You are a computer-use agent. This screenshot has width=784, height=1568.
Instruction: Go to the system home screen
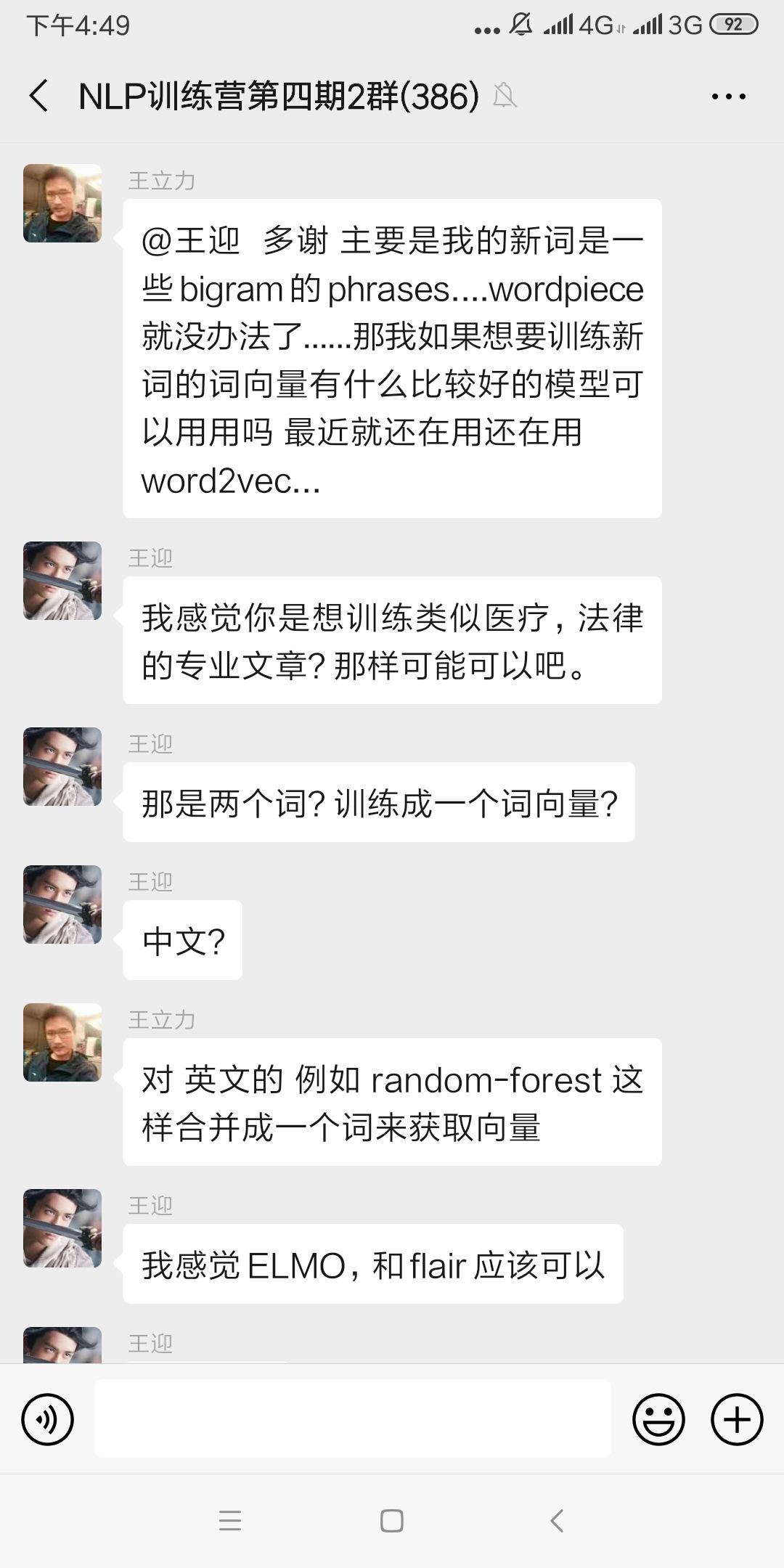pyautogui.click(x=392, y=1520)
